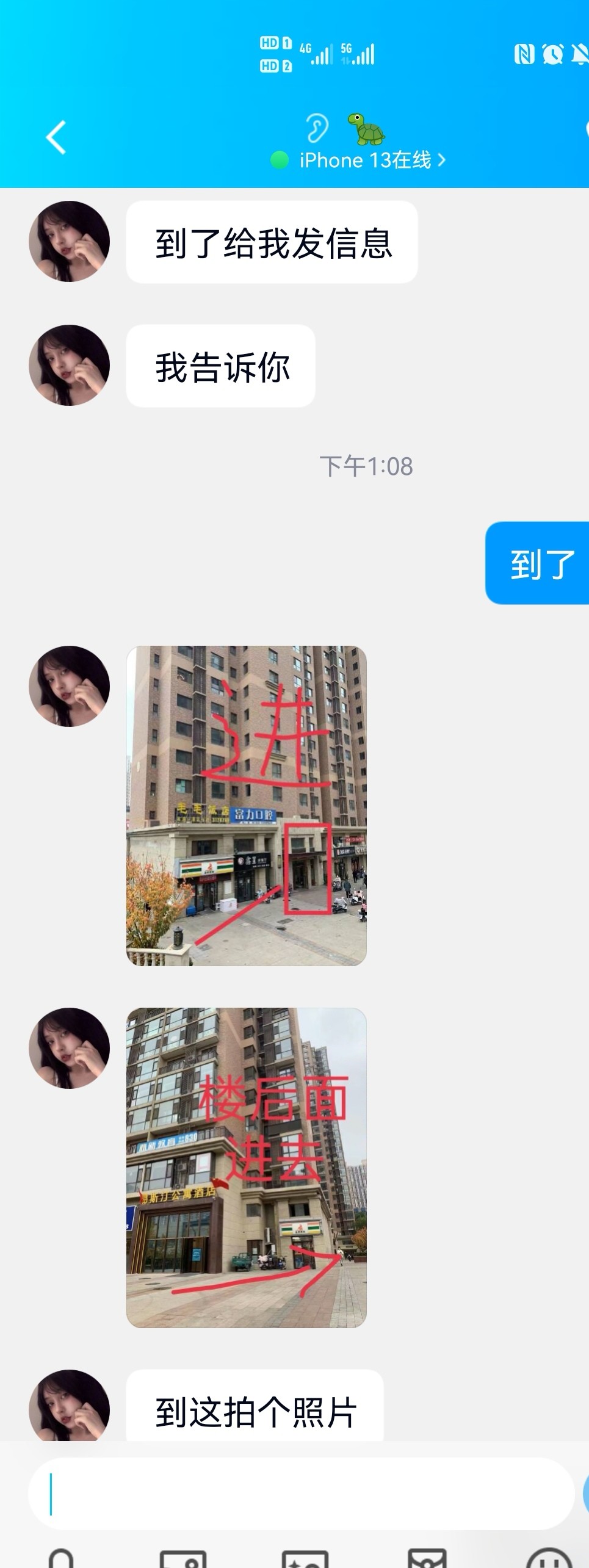Image resolution: width=589 pixels, height=1568 pixels.
Task: Expand chat settings via chevron next to iPhone 13在线
Action: pyautogui.click(x=445, y=160)
